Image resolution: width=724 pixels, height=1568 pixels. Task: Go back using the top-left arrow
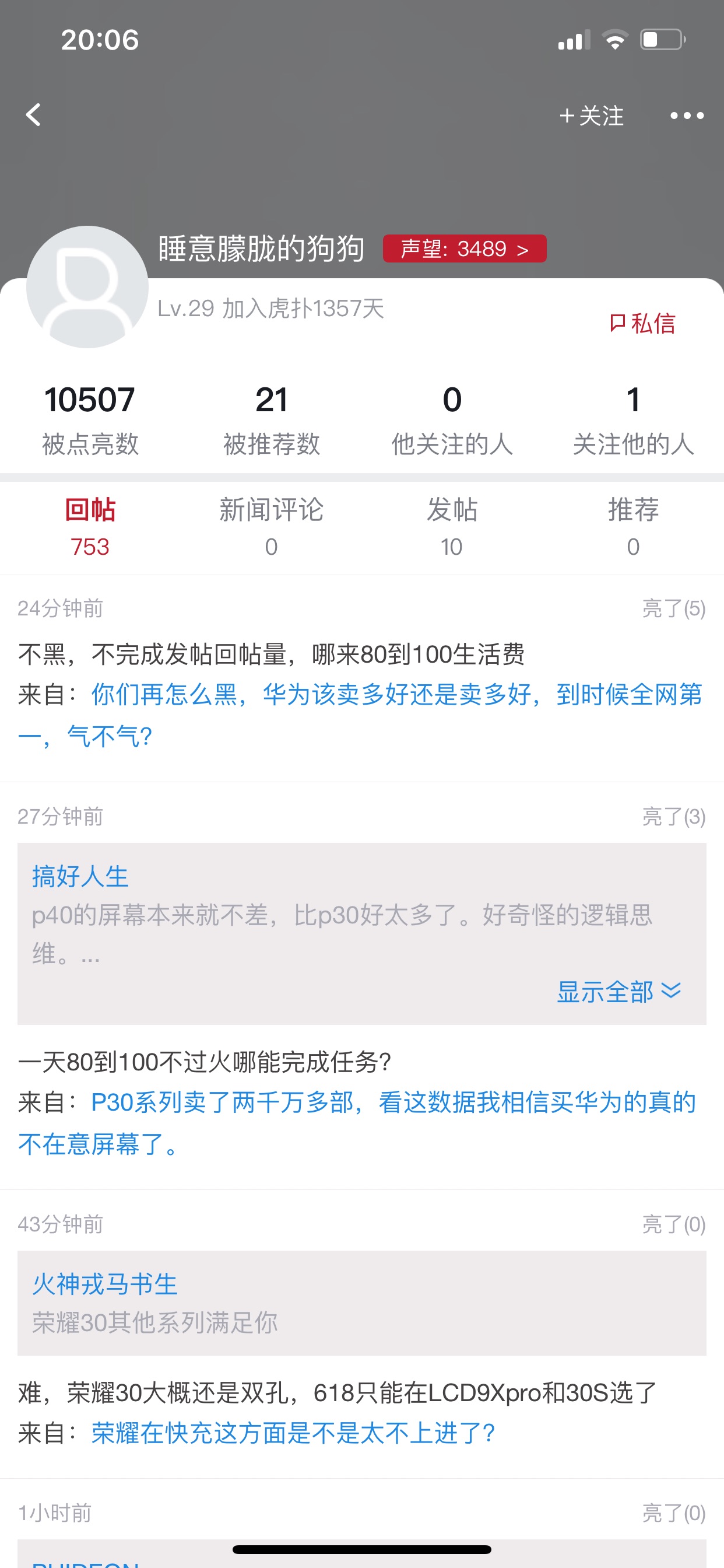tap(33, 114)
